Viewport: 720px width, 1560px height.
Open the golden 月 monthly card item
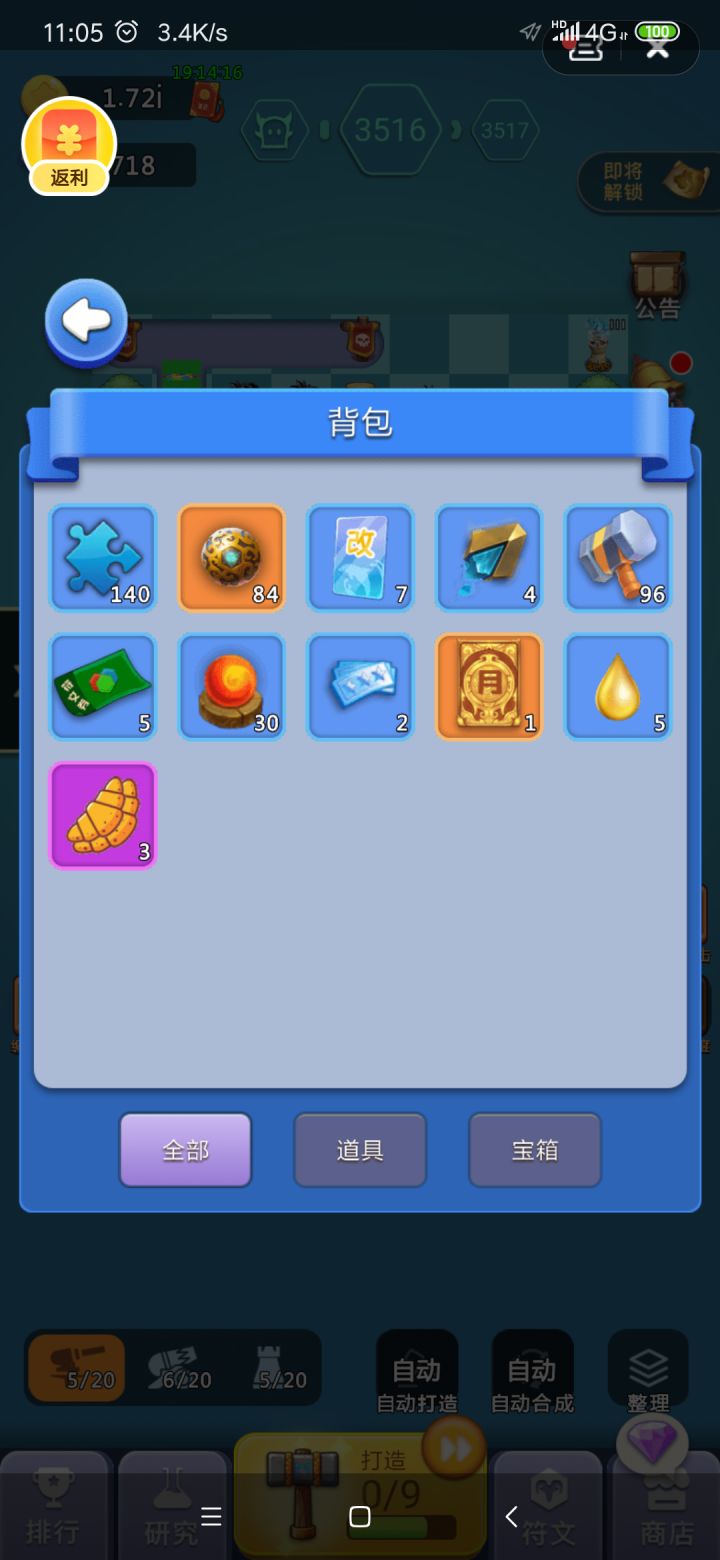(488, 686)
